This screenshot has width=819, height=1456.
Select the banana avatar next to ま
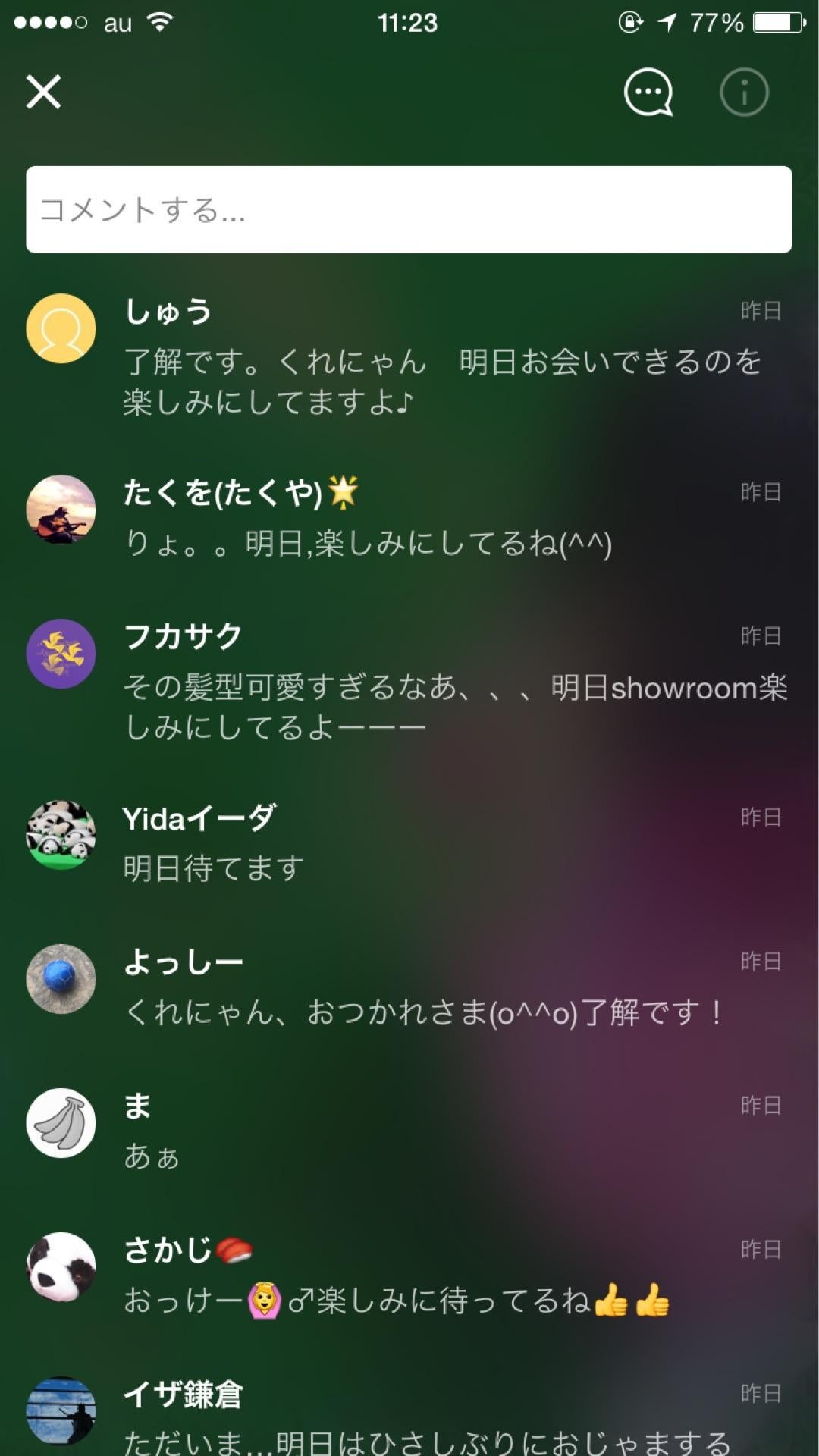point(61,1123)
